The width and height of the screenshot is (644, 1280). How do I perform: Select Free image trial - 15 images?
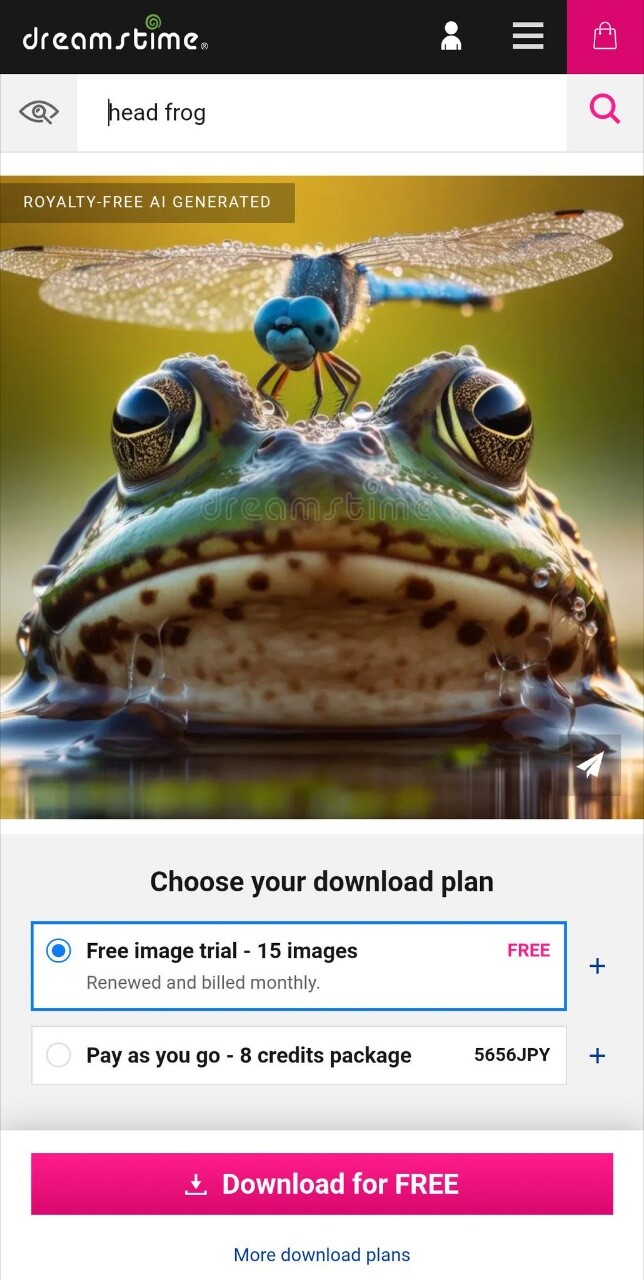(x=59, y=951)
